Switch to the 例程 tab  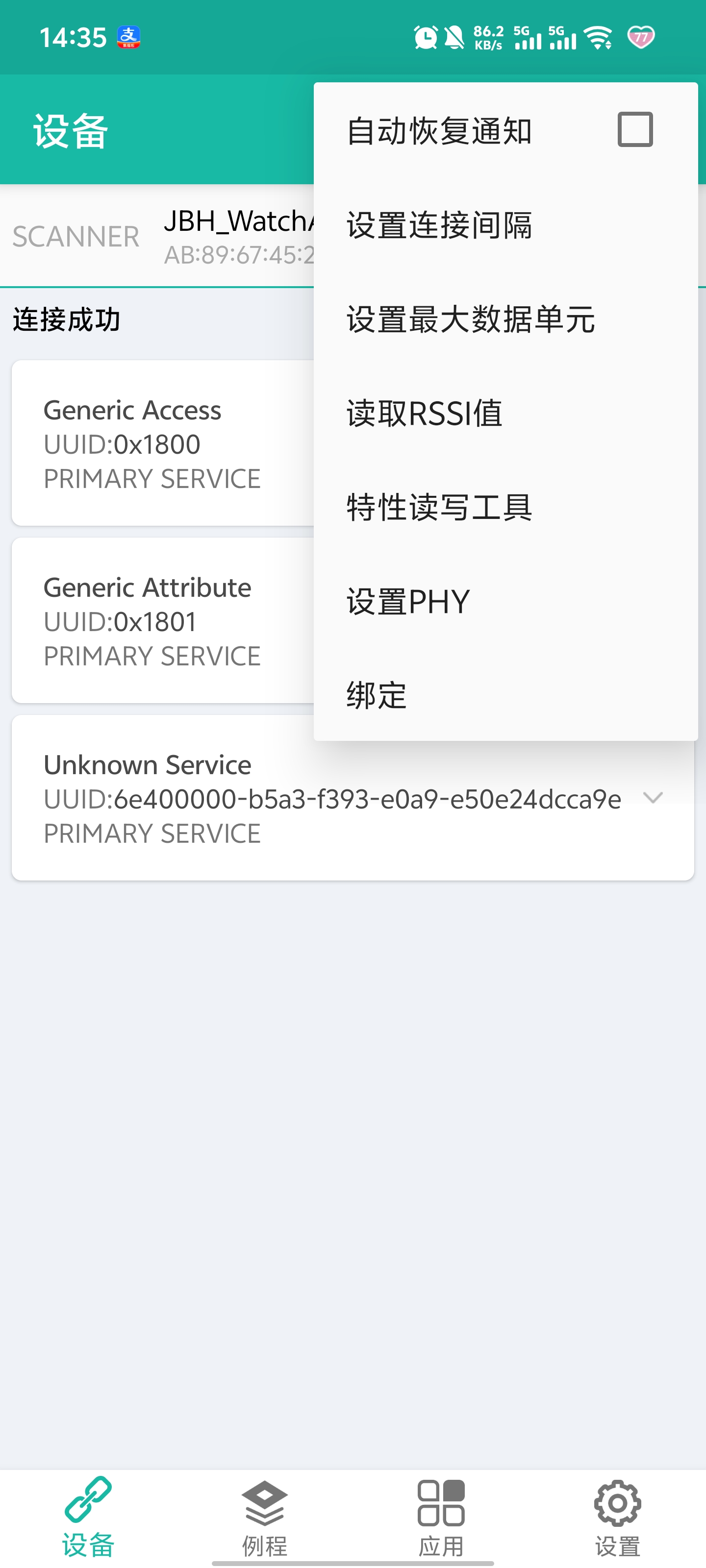(x=264, y=1518)
